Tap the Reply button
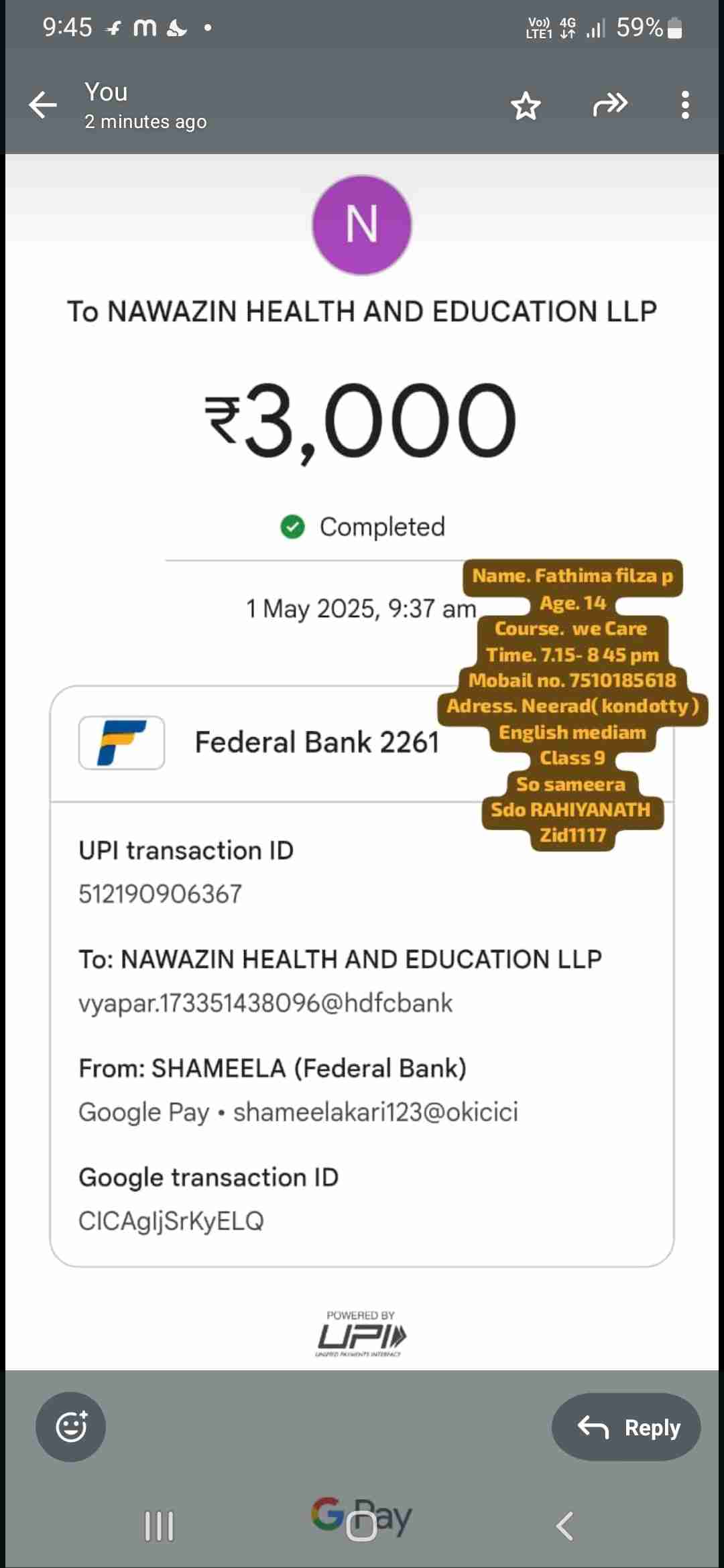 pyautogui.click(x=626, y=1427)
